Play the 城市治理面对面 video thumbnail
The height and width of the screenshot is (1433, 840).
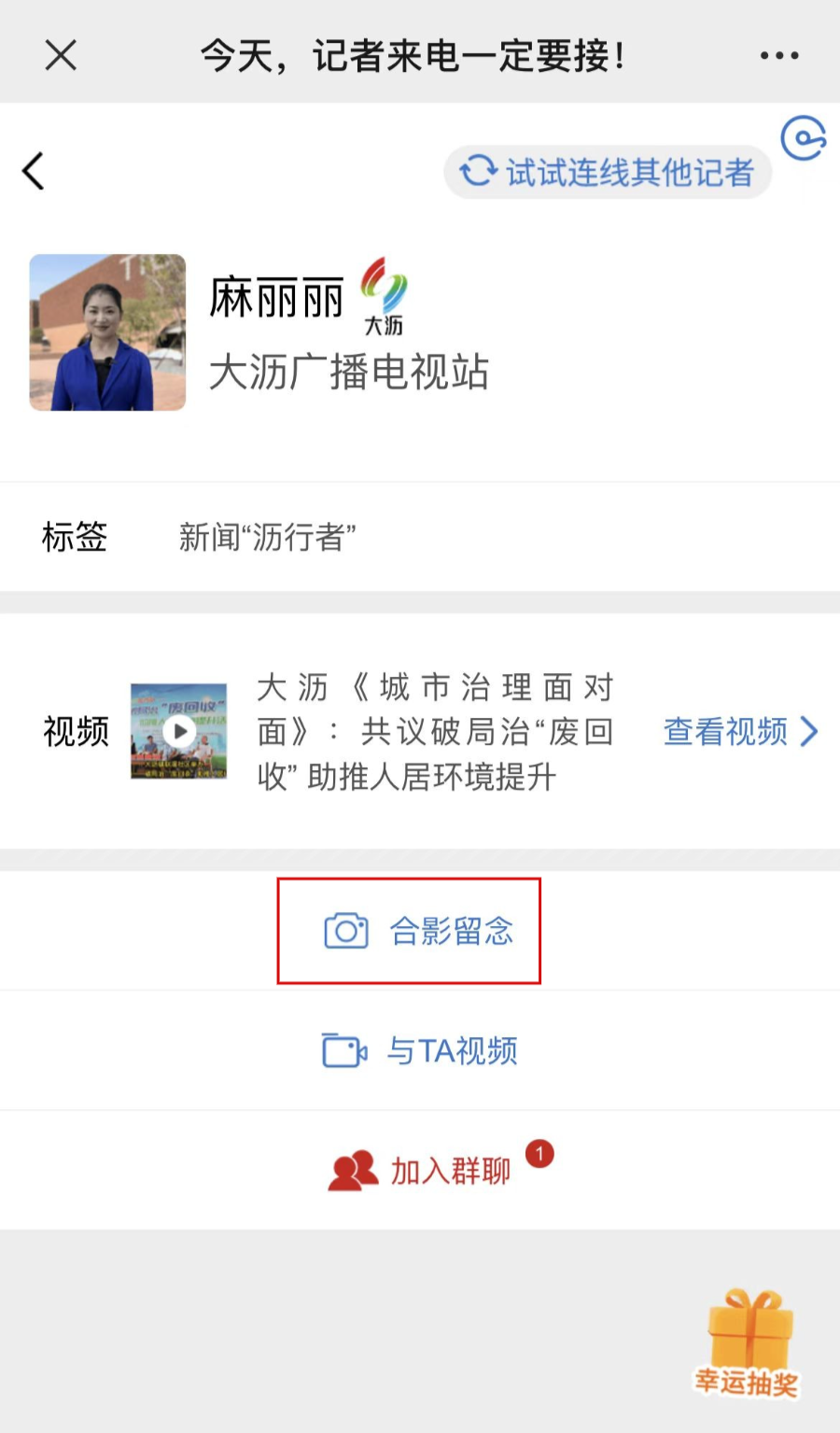point(179,731)
